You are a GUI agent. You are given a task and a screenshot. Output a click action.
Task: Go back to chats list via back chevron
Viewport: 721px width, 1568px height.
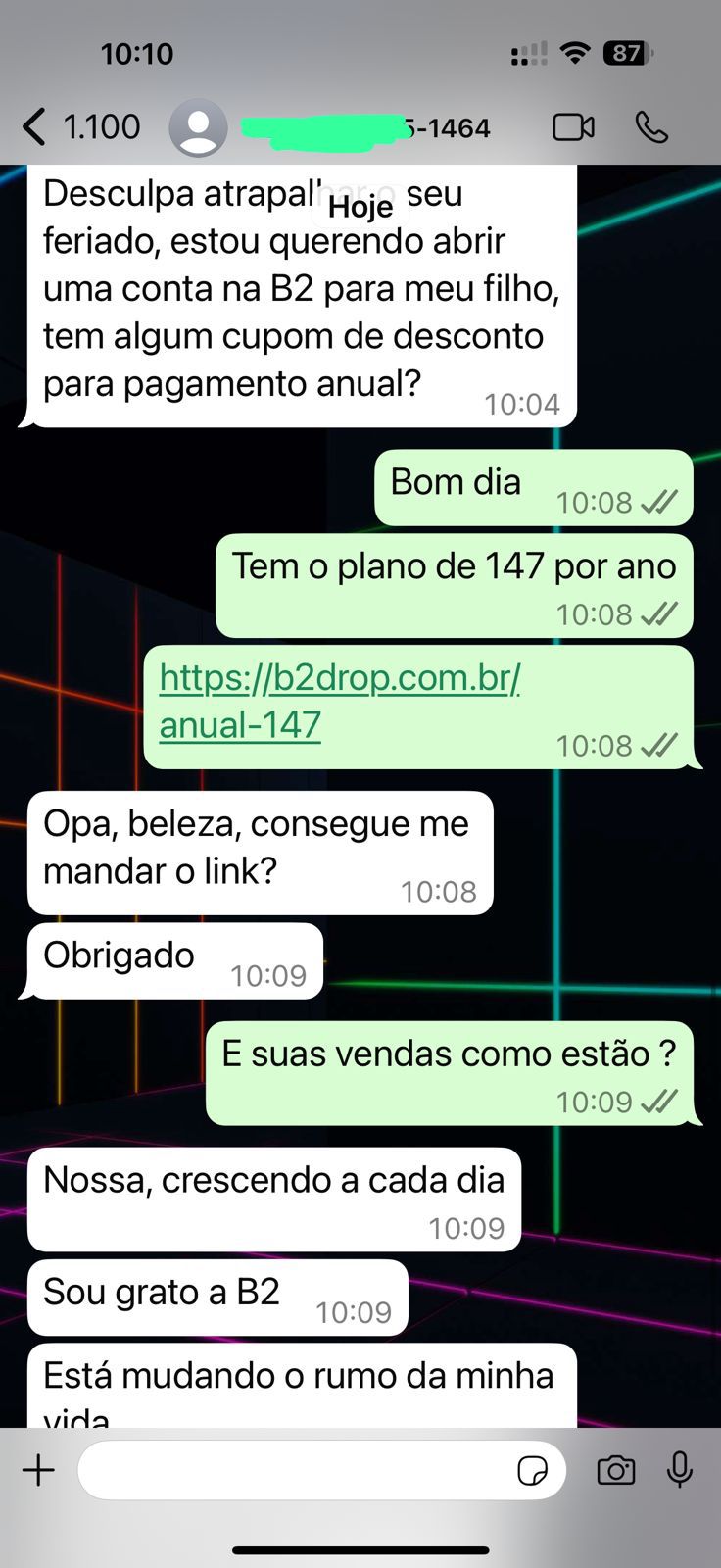point(34,126)
